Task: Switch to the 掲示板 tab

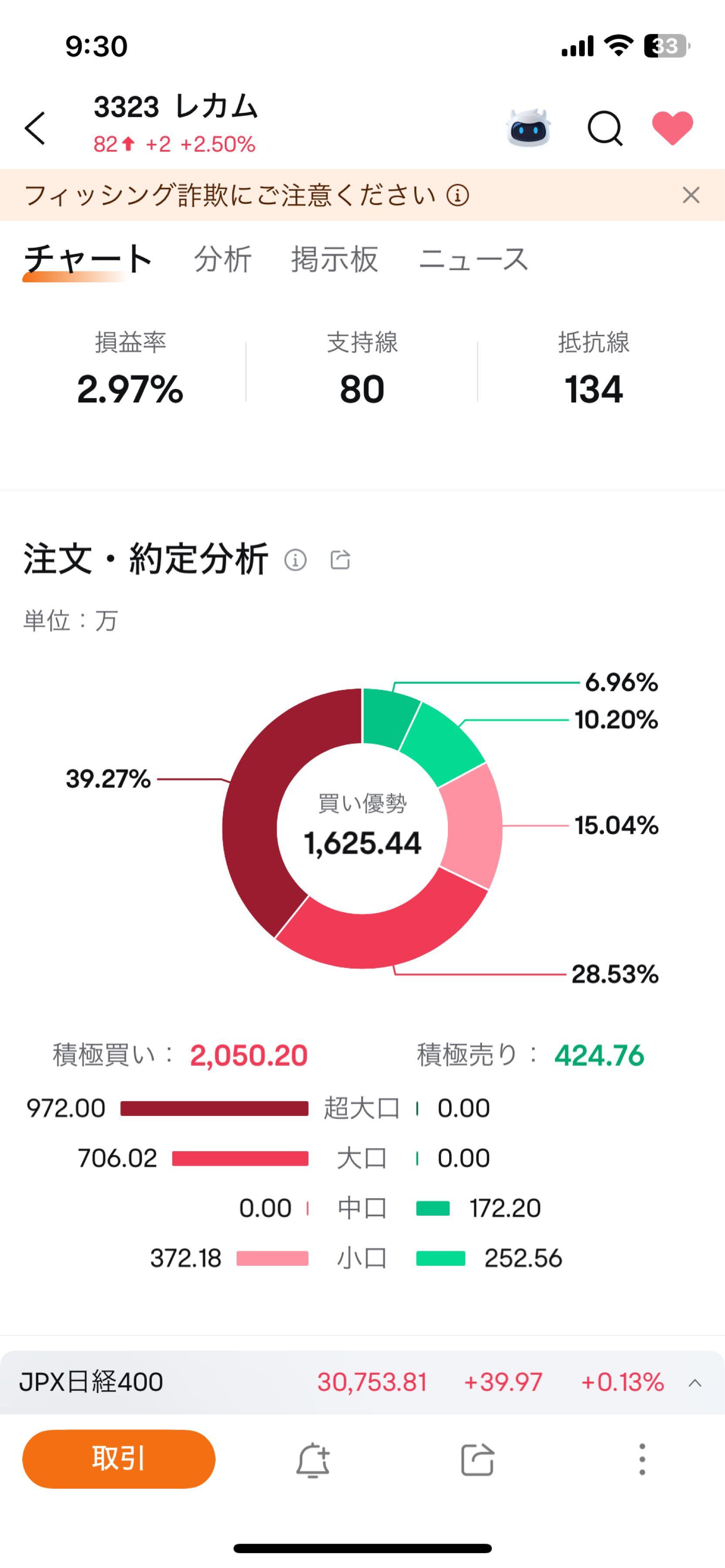Action: [x=334, y=259]
